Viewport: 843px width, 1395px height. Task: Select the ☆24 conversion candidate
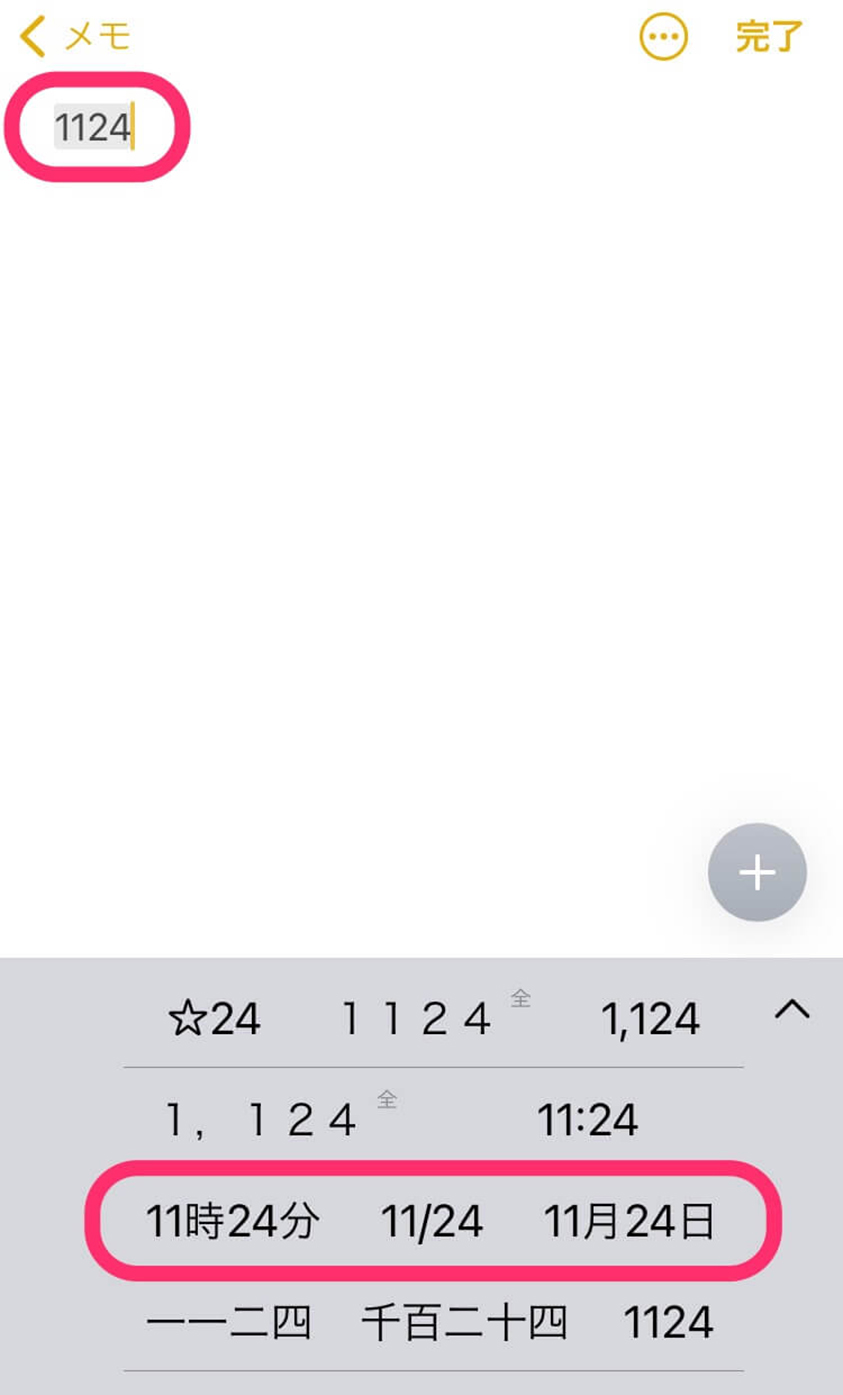pyautogui.click(x=213, y=1019)
